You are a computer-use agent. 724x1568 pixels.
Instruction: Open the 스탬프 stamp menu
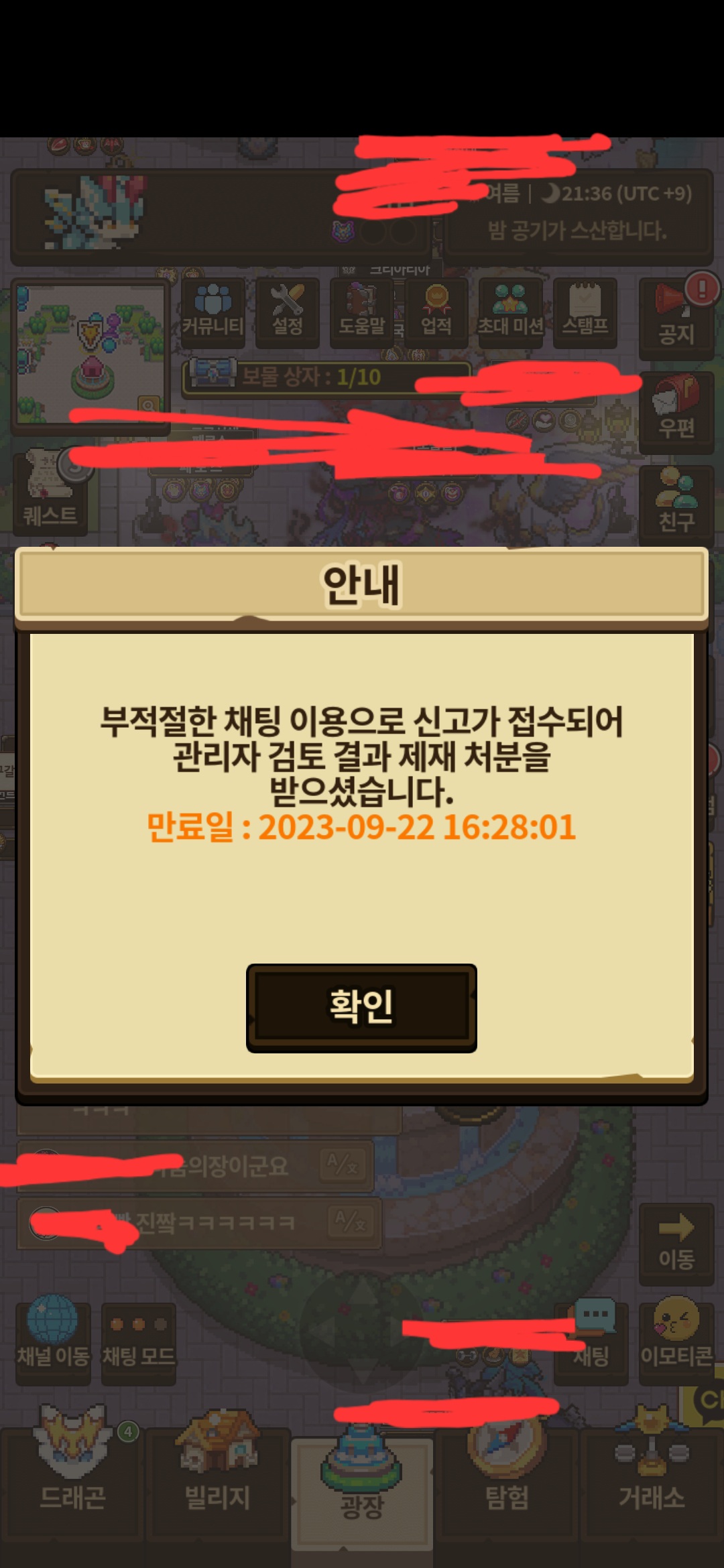click(585, 312)
